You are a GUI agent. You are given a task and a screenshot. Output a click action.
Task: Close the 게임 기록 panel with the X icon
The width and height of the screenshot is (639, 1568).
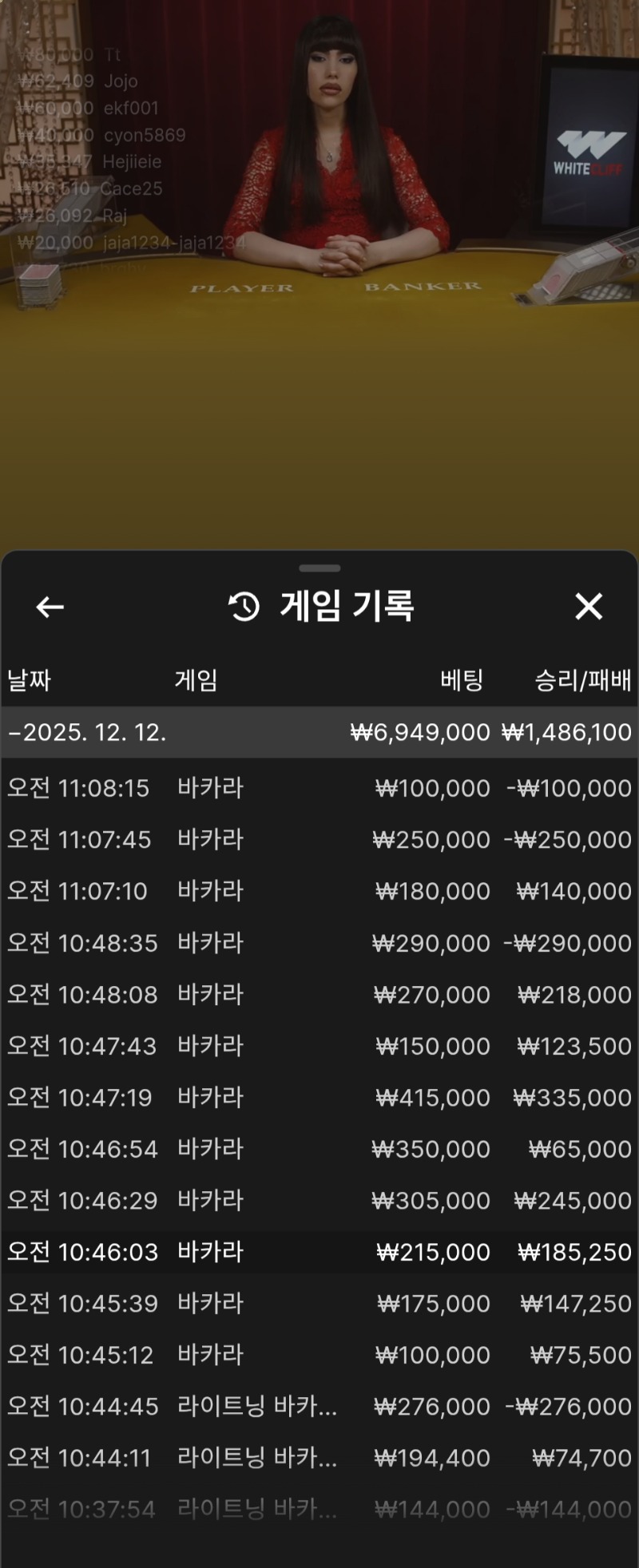589,607
